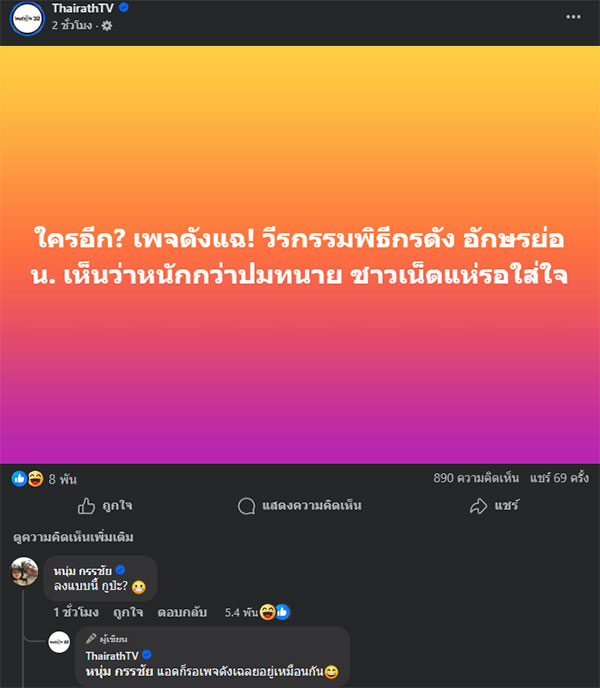
Task: Open หนุ่ม กรรชัย's avatar beside the comment
Action: (25, 572)
